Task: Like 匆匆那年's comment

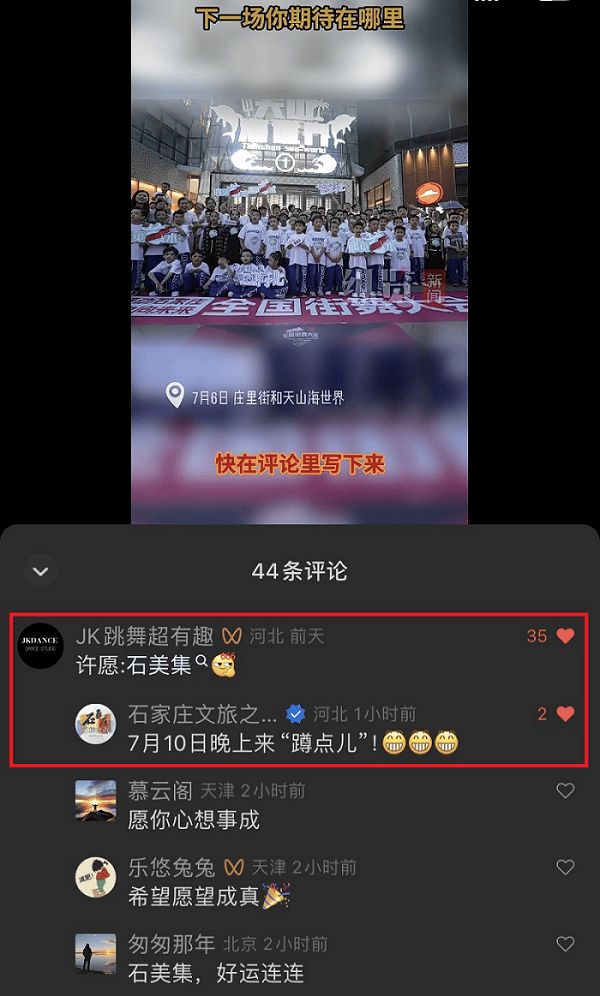Action: click(x=565, y=944)
